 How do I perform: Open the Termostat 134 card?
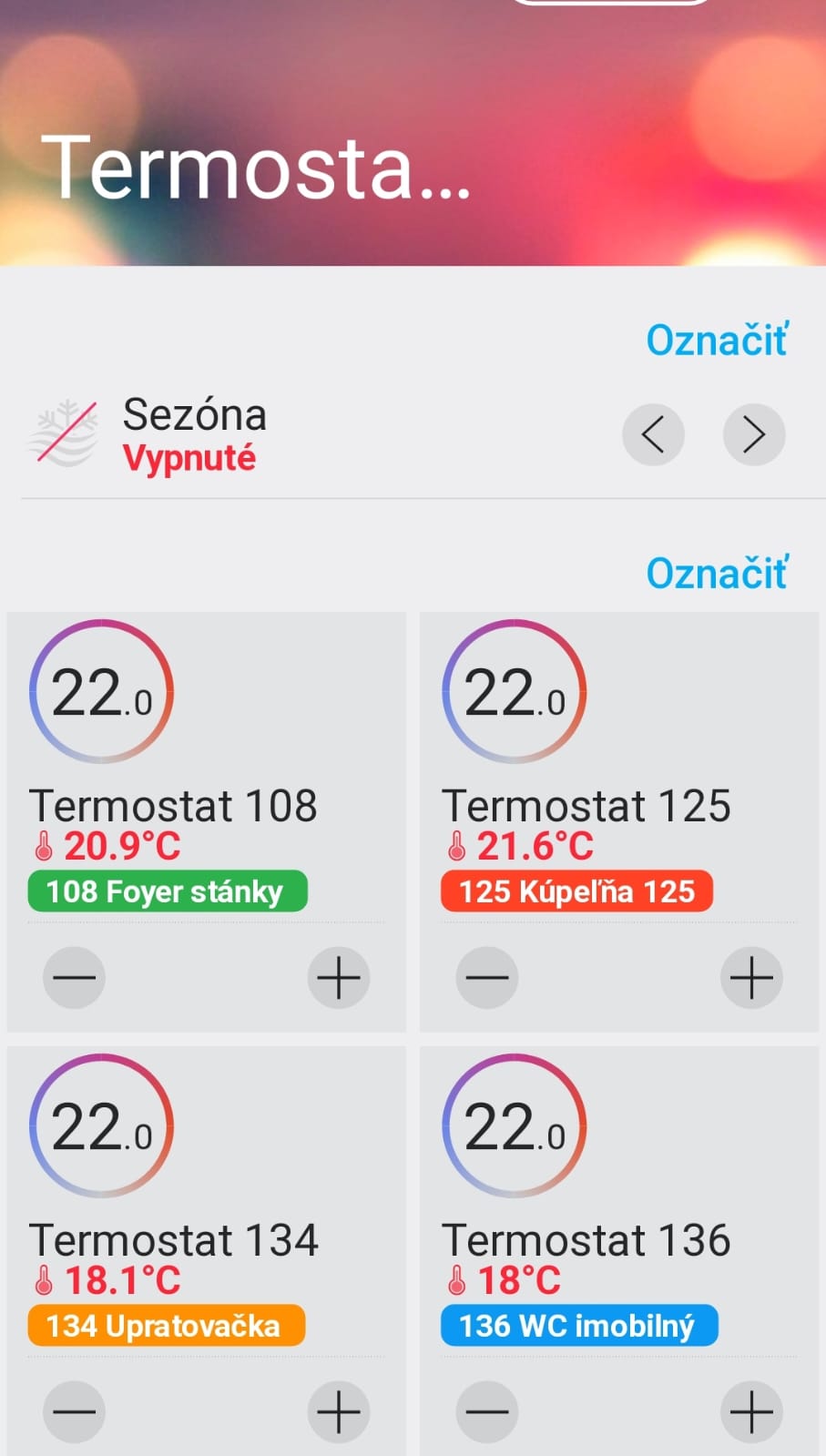(207, 1251)
